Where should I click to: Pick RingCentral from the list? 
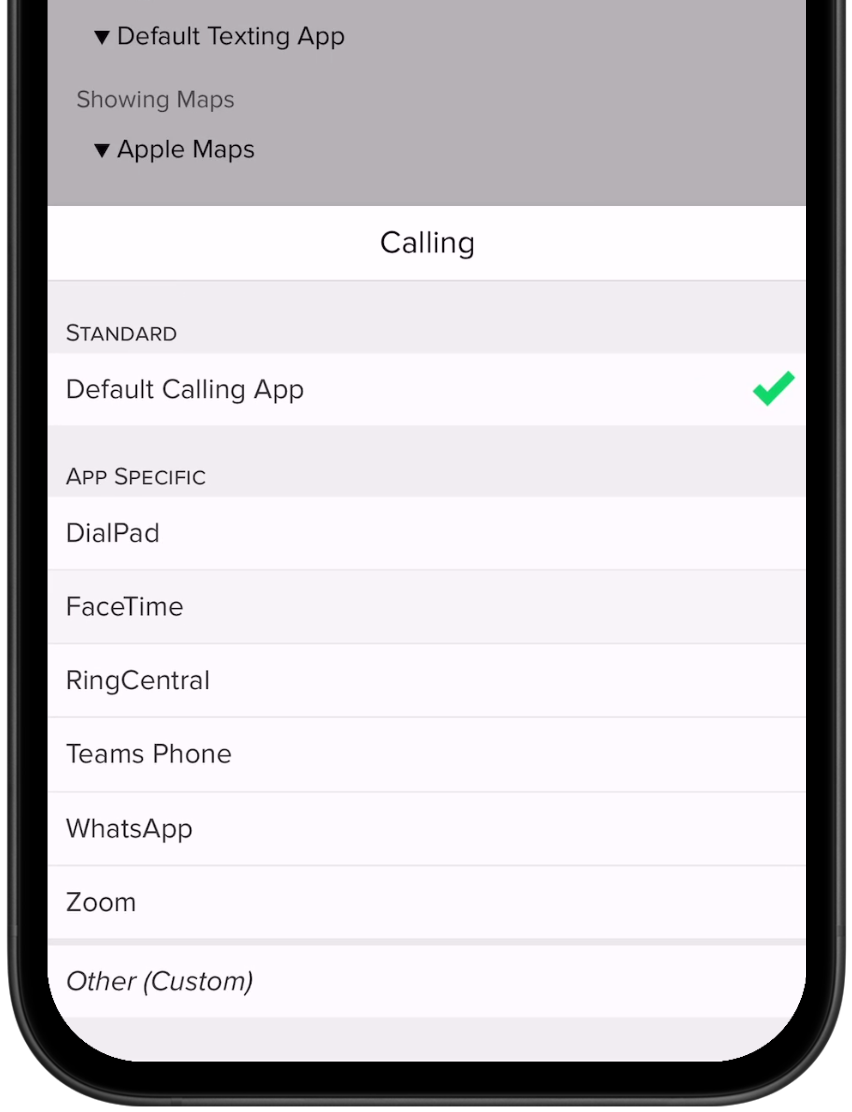(x=138, y=681)
